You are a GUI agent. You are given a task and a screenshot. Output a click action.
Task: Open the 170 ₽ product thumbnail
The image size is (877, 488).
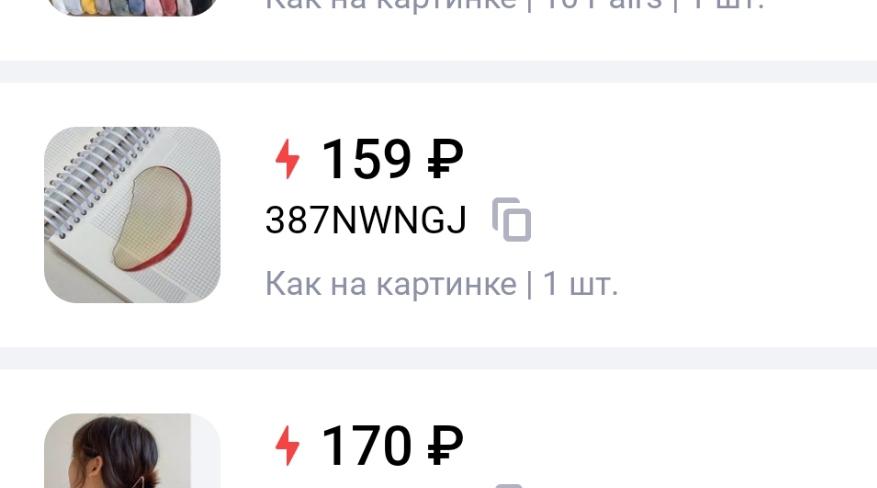pyautogui.click(x=132, y=452)
